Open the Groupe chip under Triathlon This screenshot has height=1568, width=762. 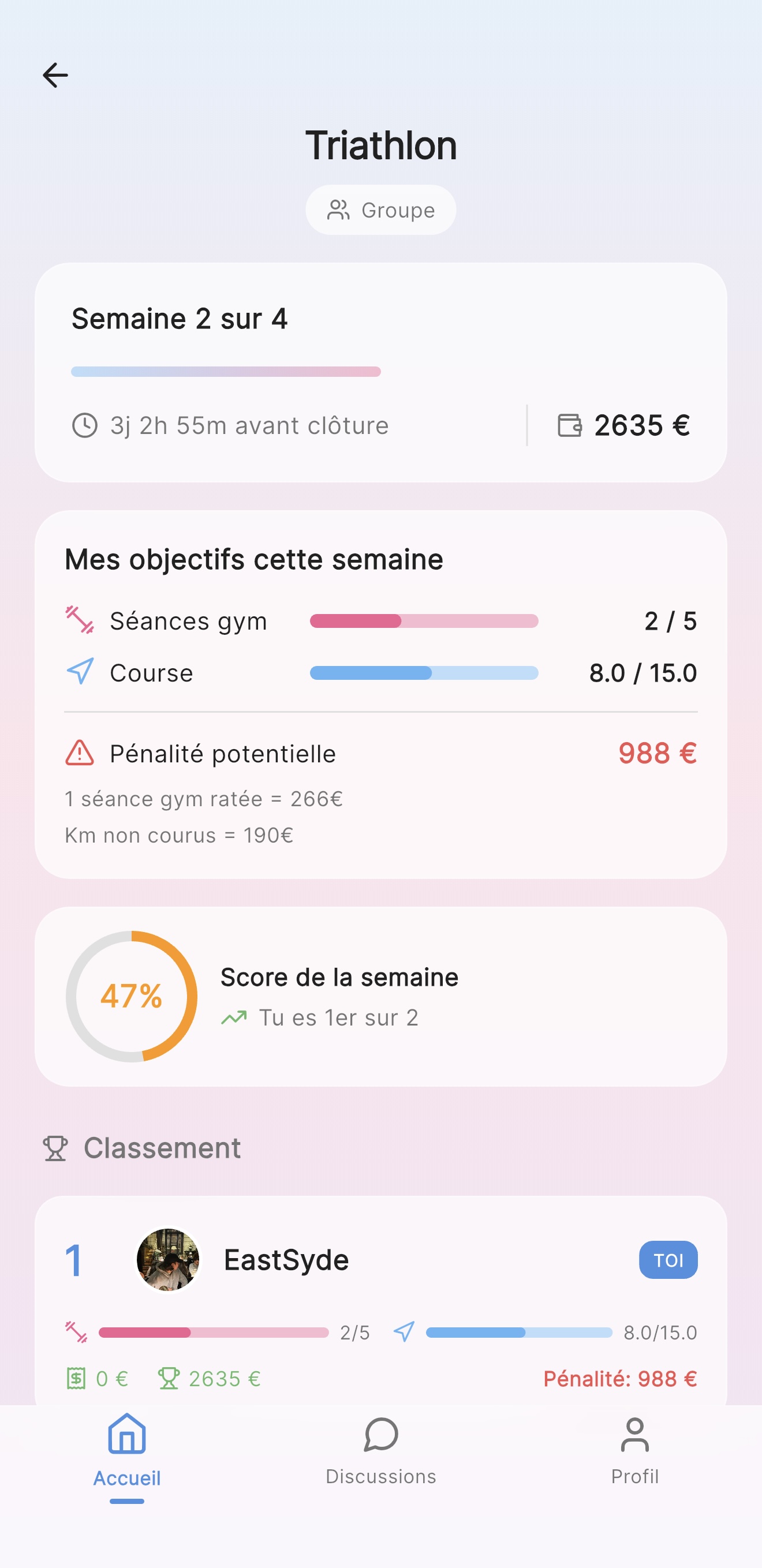point(380,210)
